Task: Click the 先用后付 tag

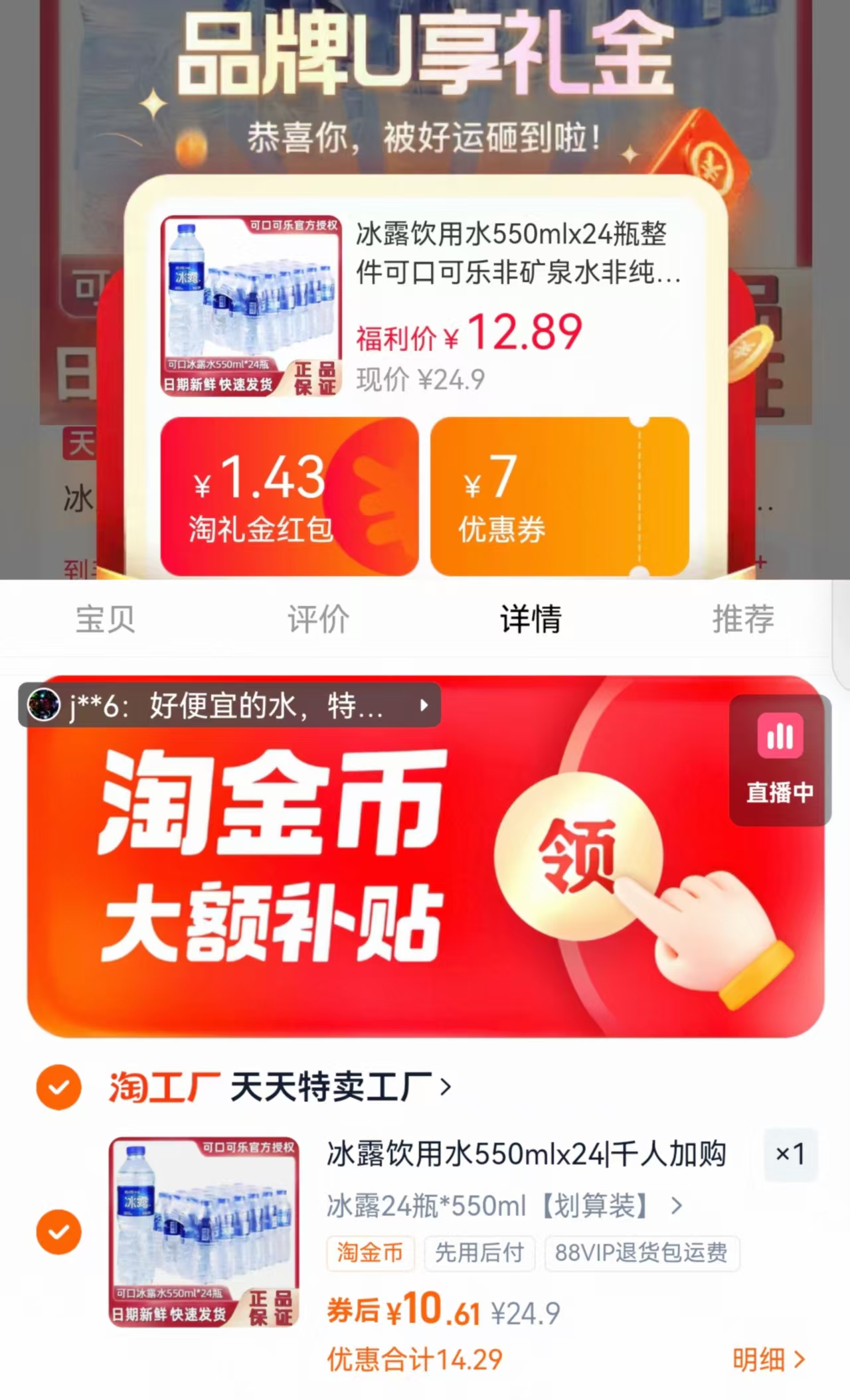Action: point(479,1253)
